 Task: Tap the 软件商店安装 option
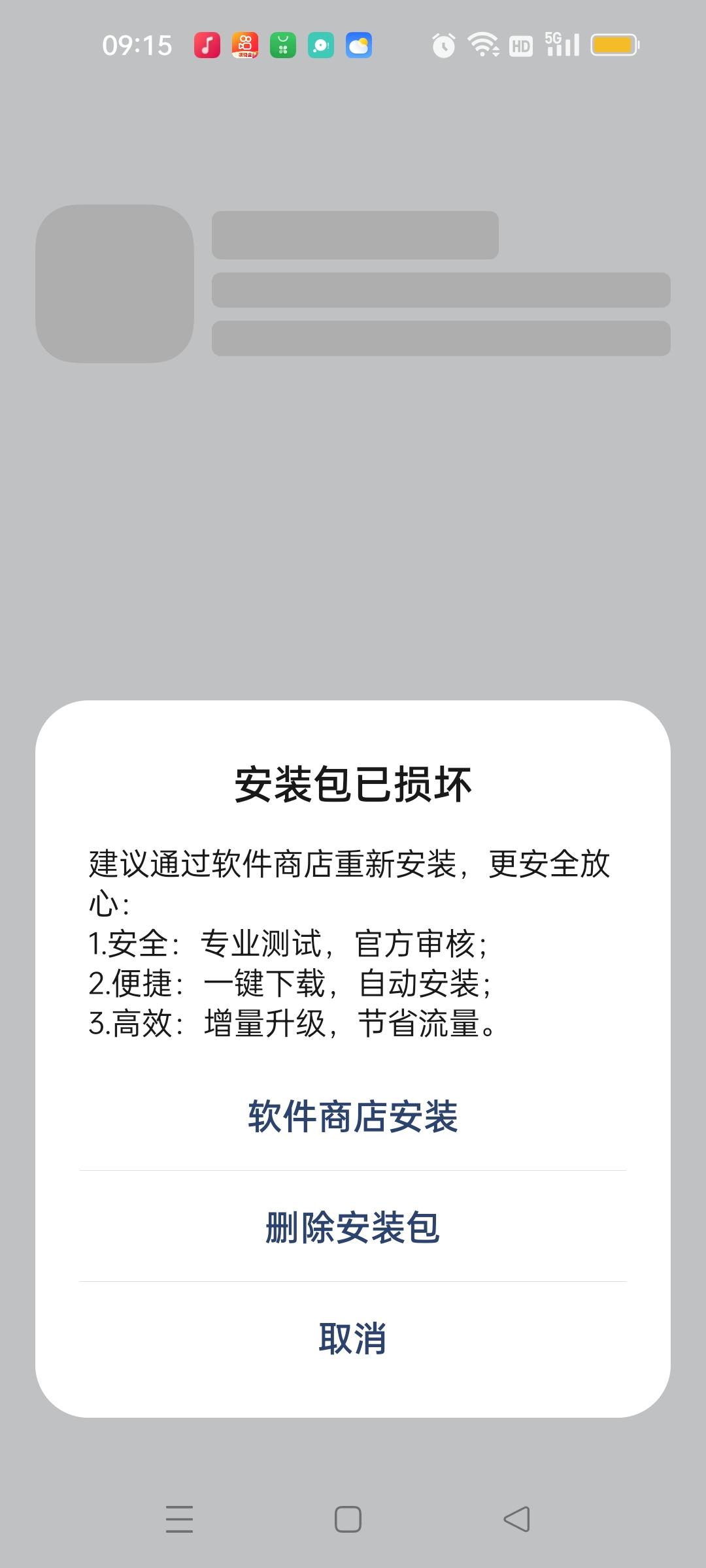(x=353, y=1114)
